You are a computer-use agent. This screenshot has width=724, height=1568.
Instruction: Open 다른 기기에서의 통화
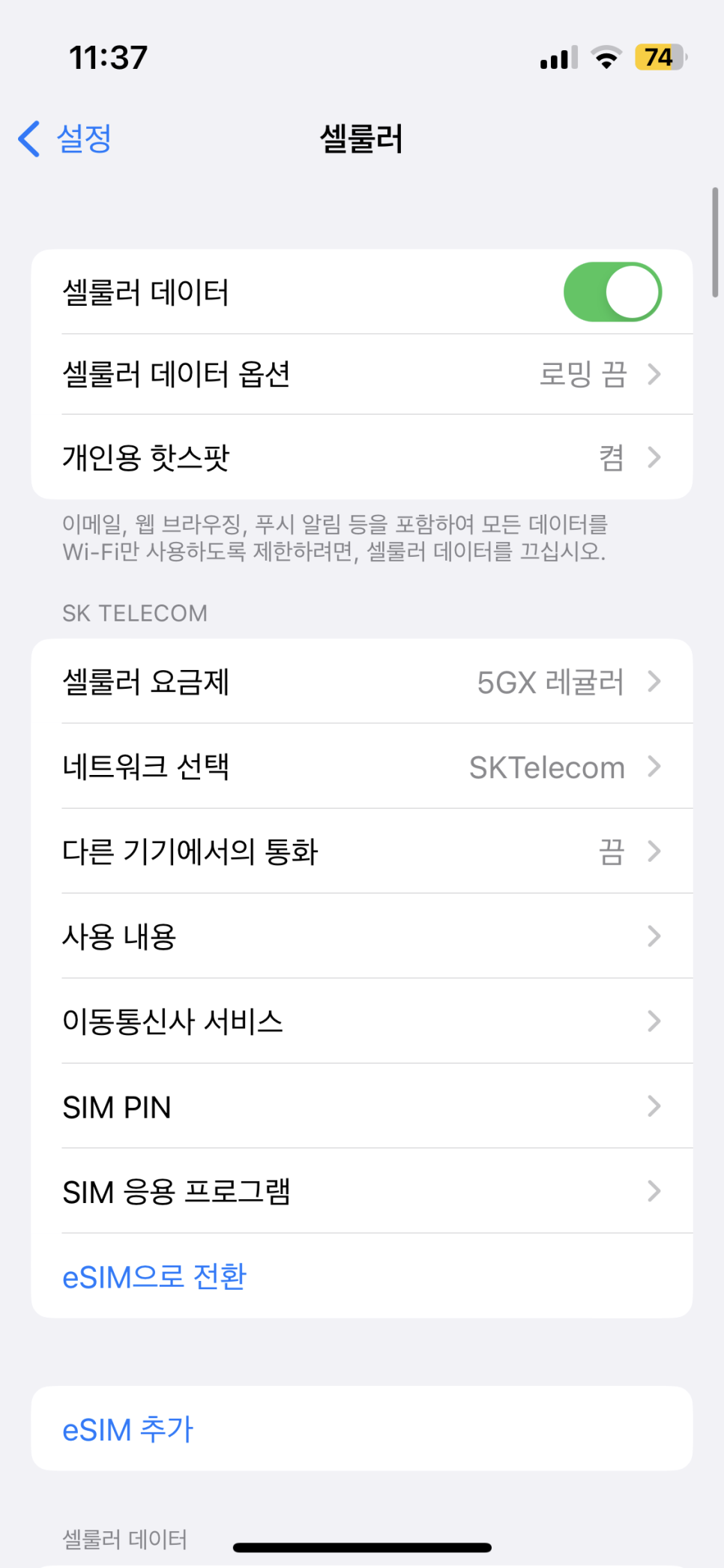pos(362,851)
